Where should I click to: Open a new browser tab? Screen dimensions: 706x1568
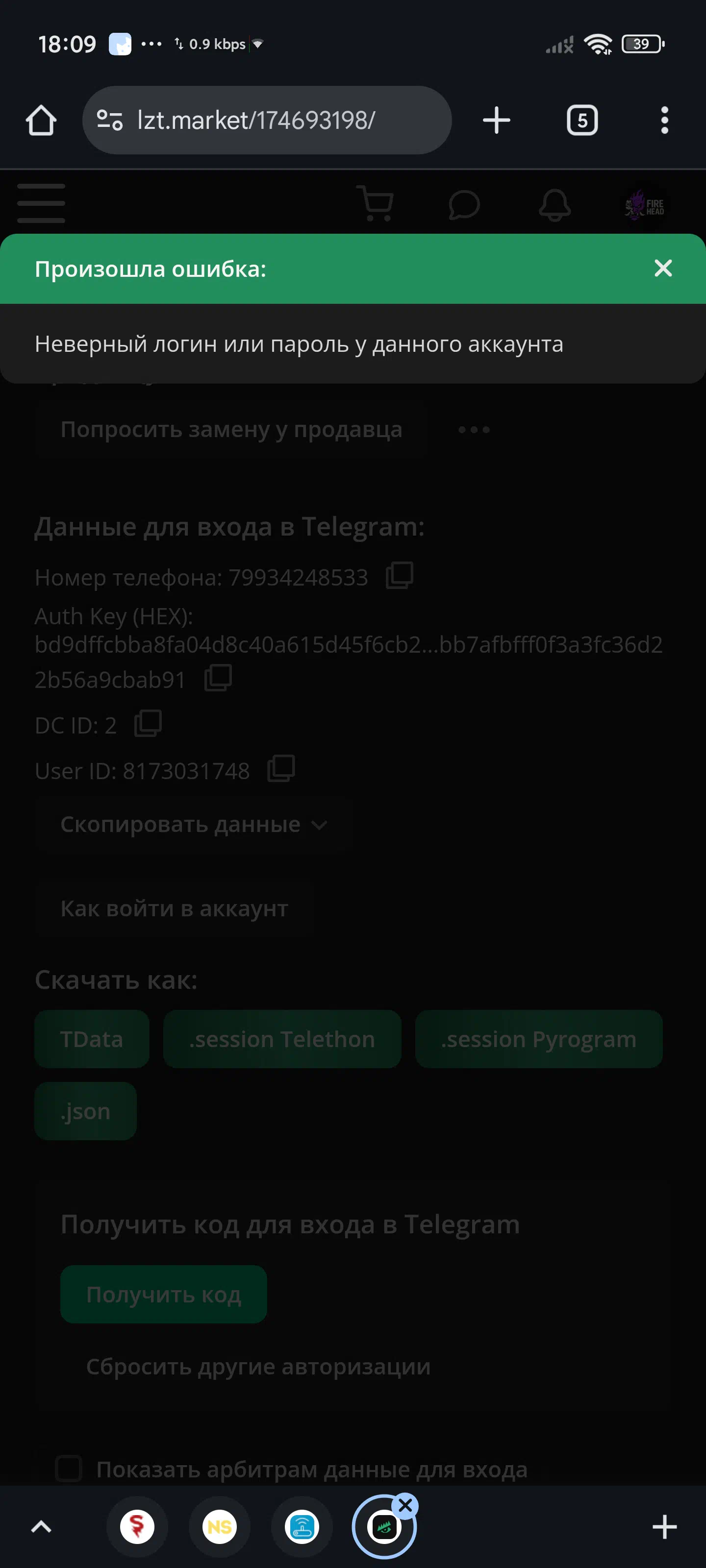point(497,120)
